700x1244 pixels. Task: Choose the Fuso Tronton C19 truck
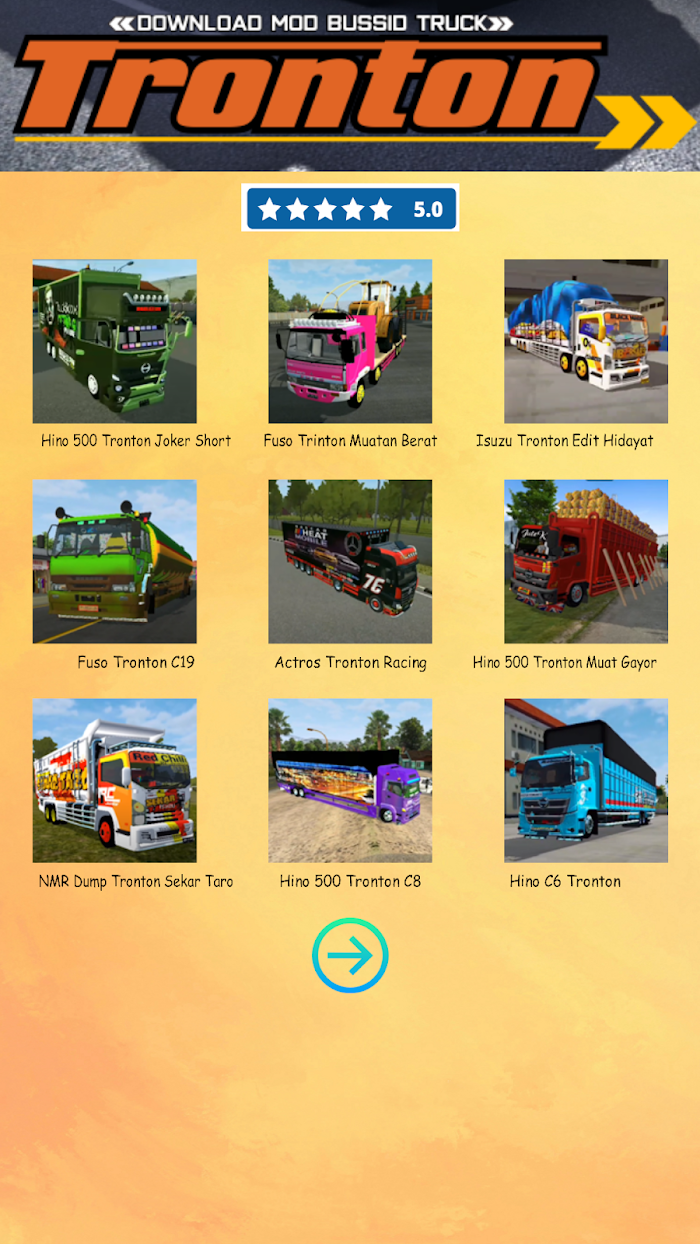[114, 561]
